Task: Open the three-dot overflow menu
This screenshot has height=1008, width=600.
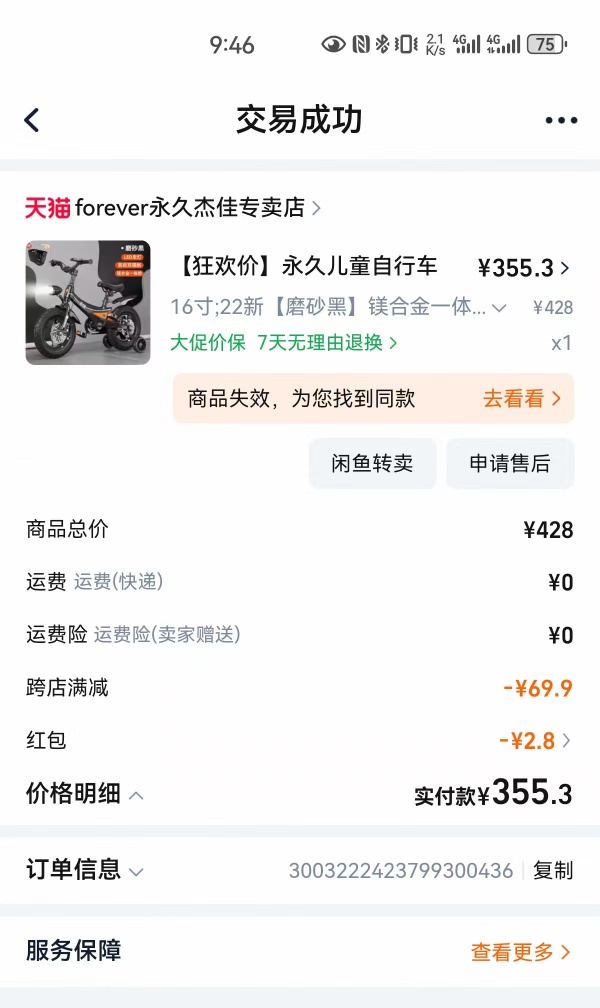Action: coord(561,121)
